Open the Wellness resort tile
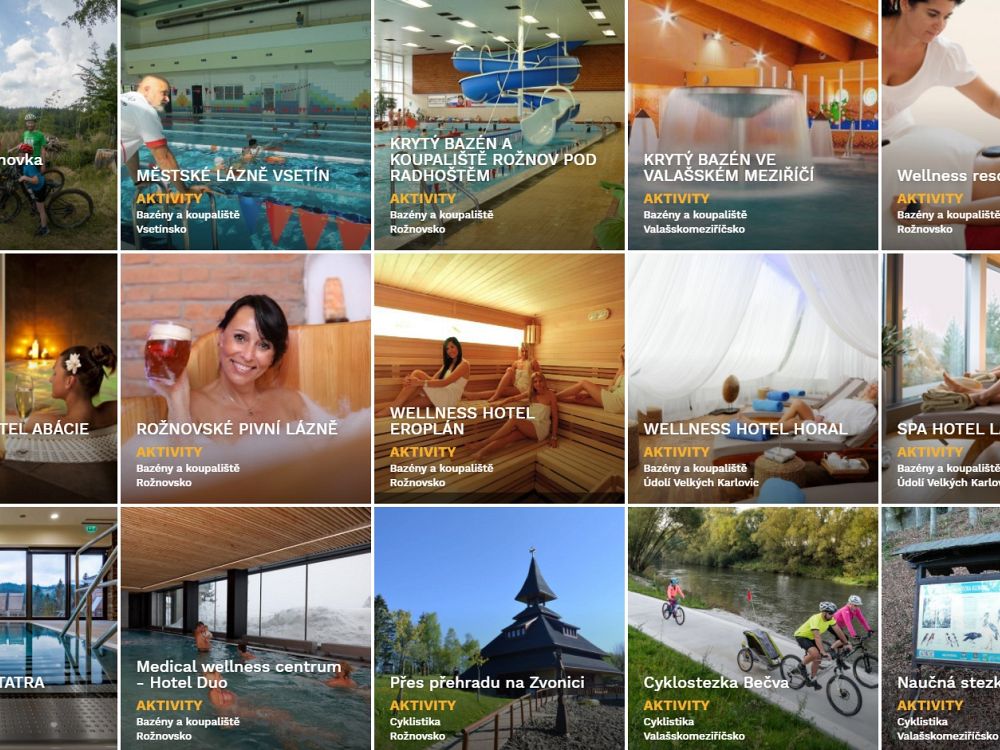Image resolution: width=1000 pixels, height=750 pixels. pyautogui.click(x=941, y=125)
